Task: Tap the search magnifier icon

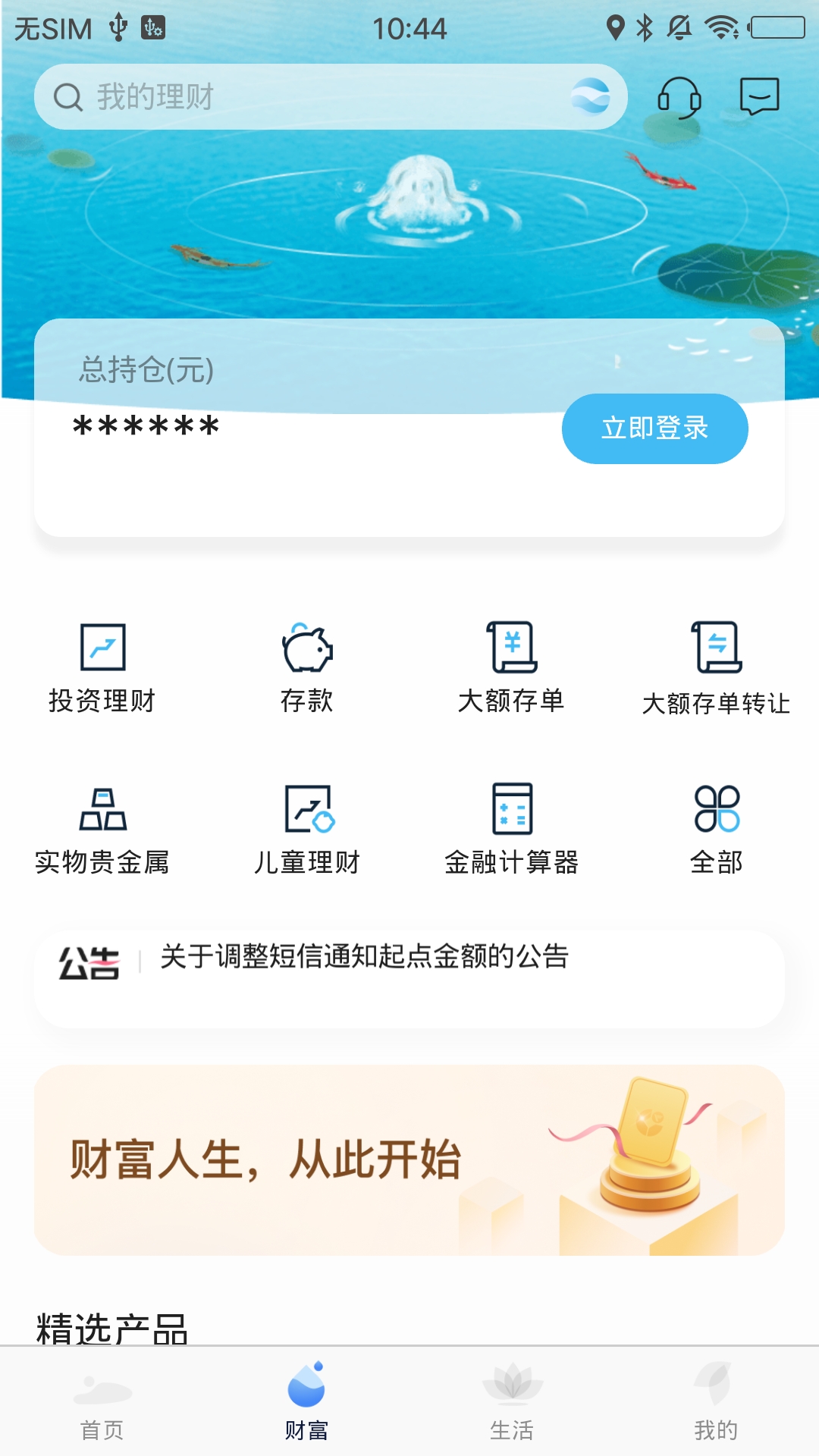Action: 68,95
